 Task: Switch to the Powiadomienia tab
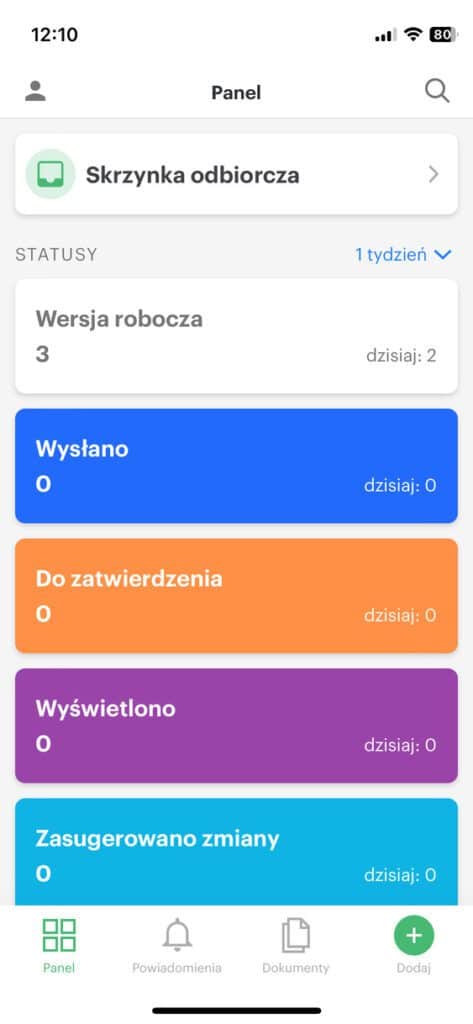[x=177, y=945]
